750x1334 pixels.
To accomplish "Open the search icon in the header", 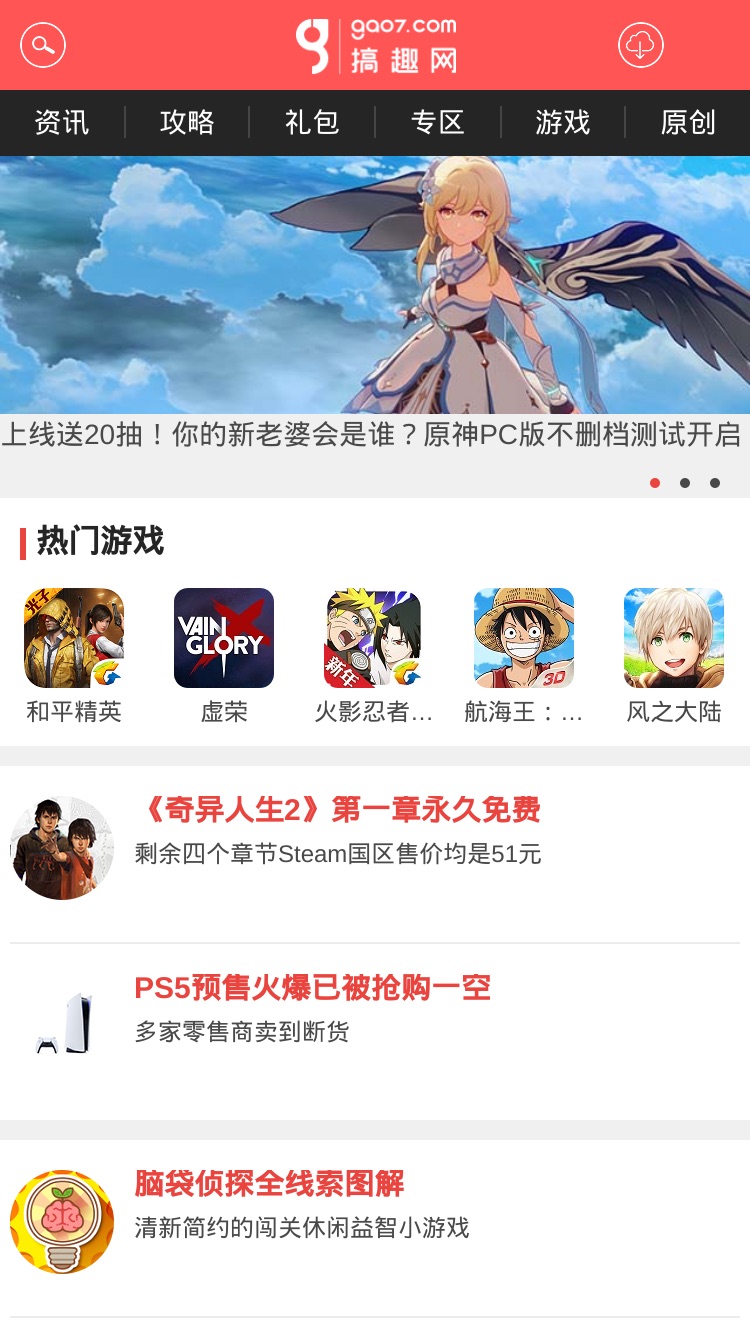I will tap(43, 45).
